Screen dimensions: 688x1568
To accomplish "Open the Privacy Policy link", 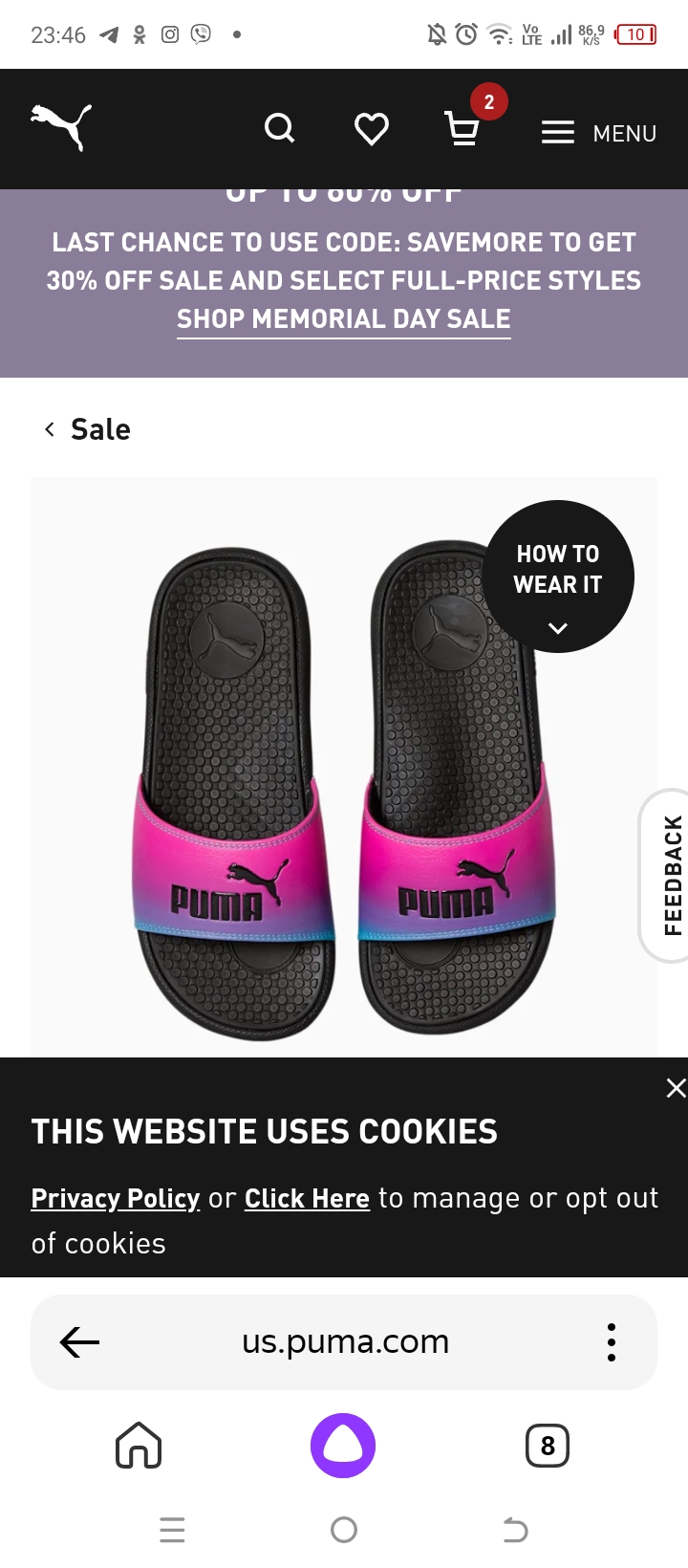I will (x=116, y=1198).
